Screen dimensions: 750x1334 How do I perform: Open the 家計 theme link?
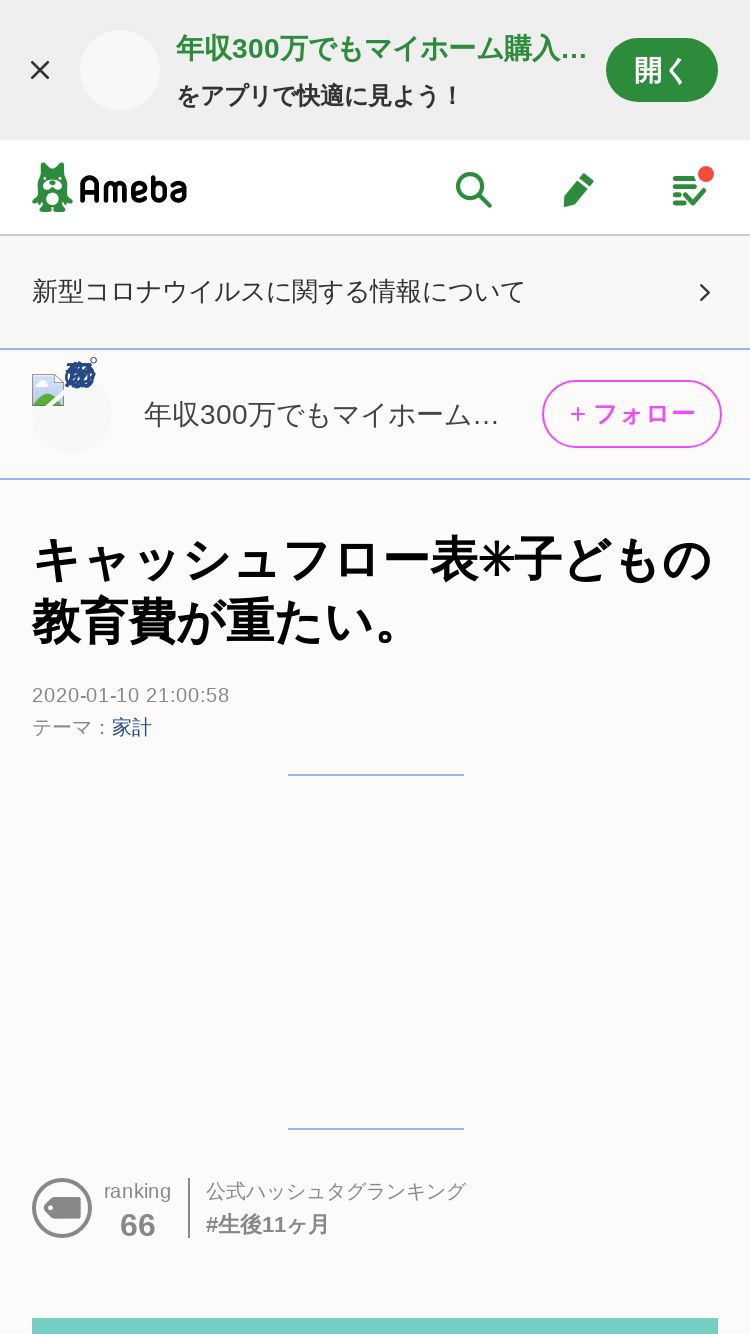coord(131,728)
